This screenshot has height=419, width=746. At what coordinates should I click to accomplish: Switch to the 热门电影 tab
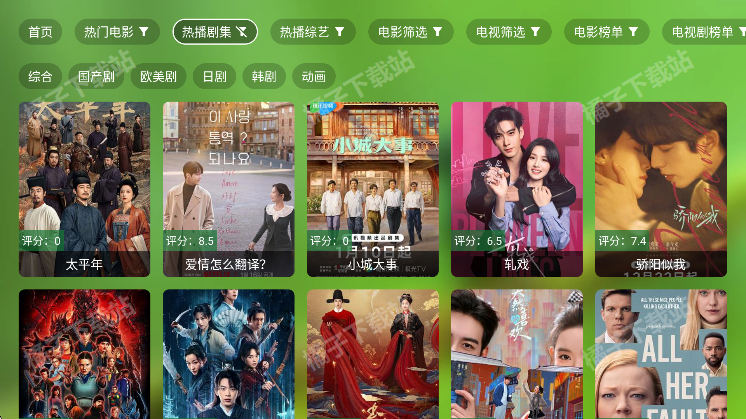[115, 32]
